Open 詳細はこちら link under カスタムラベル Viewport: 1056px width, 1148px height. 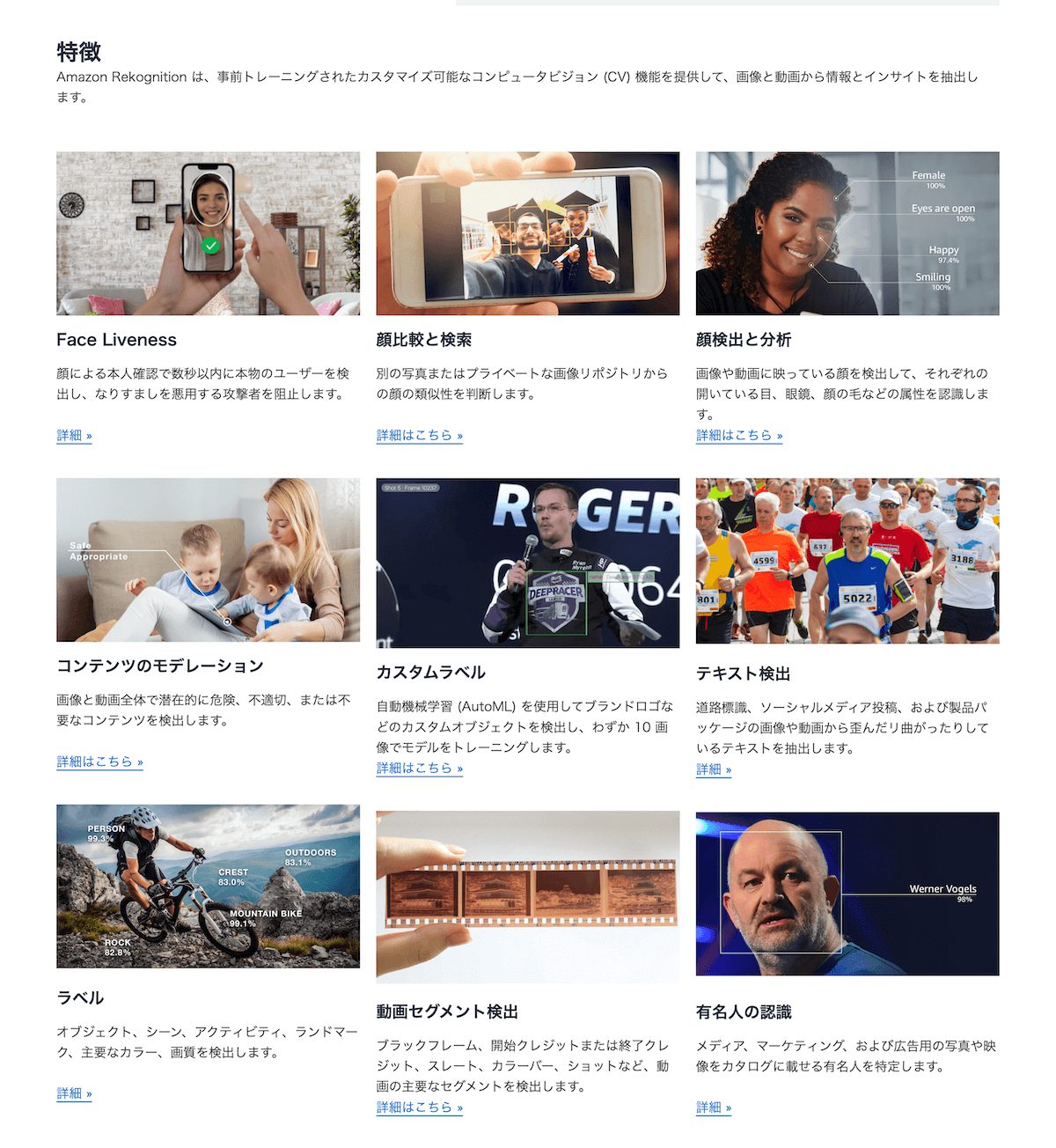coord(419,768)
